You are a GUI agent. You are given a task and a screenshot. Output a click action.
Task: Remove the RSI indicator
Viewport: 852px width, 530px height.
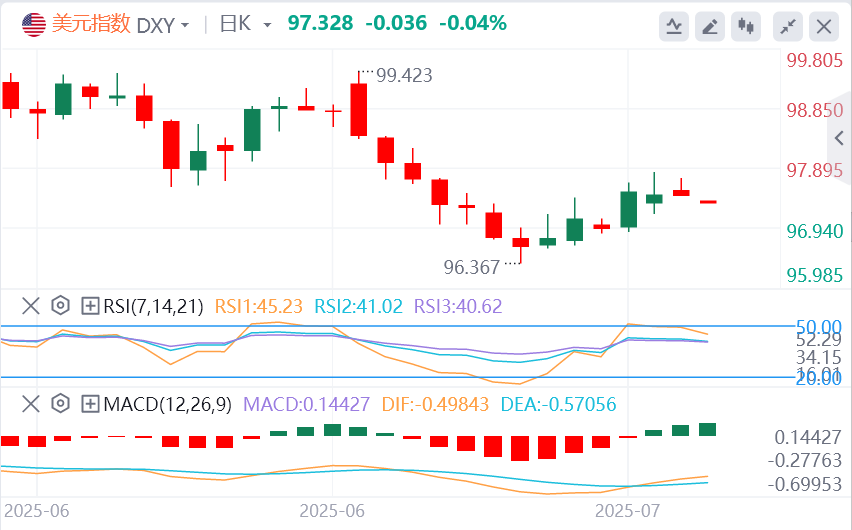30,306
